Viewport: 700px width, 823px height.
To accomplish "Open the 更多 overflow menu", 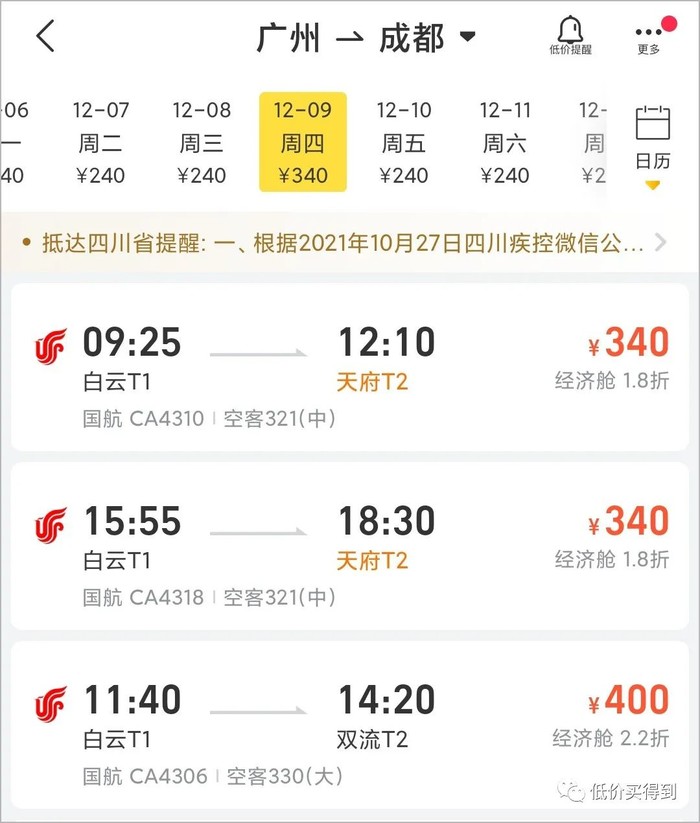I will (649, 35).
